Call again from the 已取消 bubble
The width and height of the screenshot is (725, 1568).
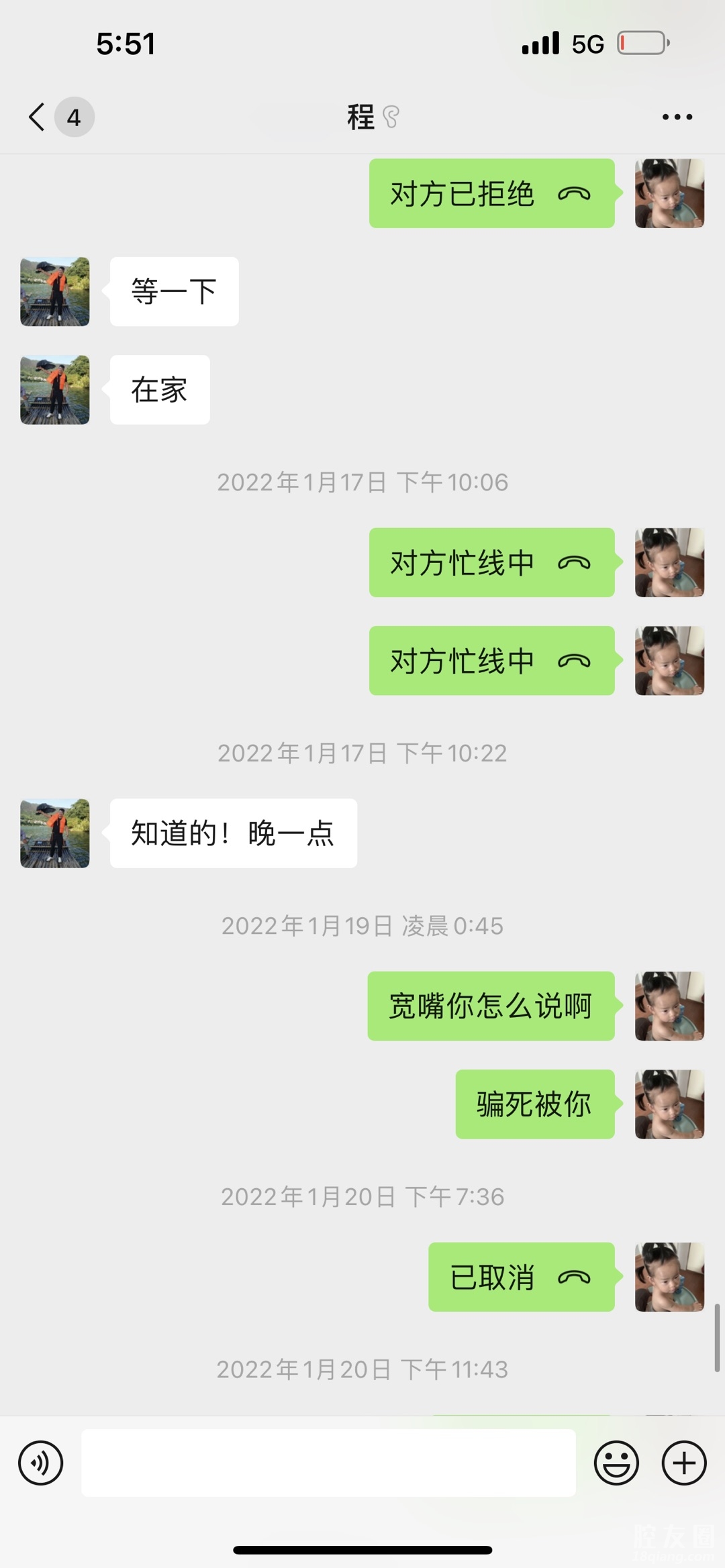[x=521, y=1277]
